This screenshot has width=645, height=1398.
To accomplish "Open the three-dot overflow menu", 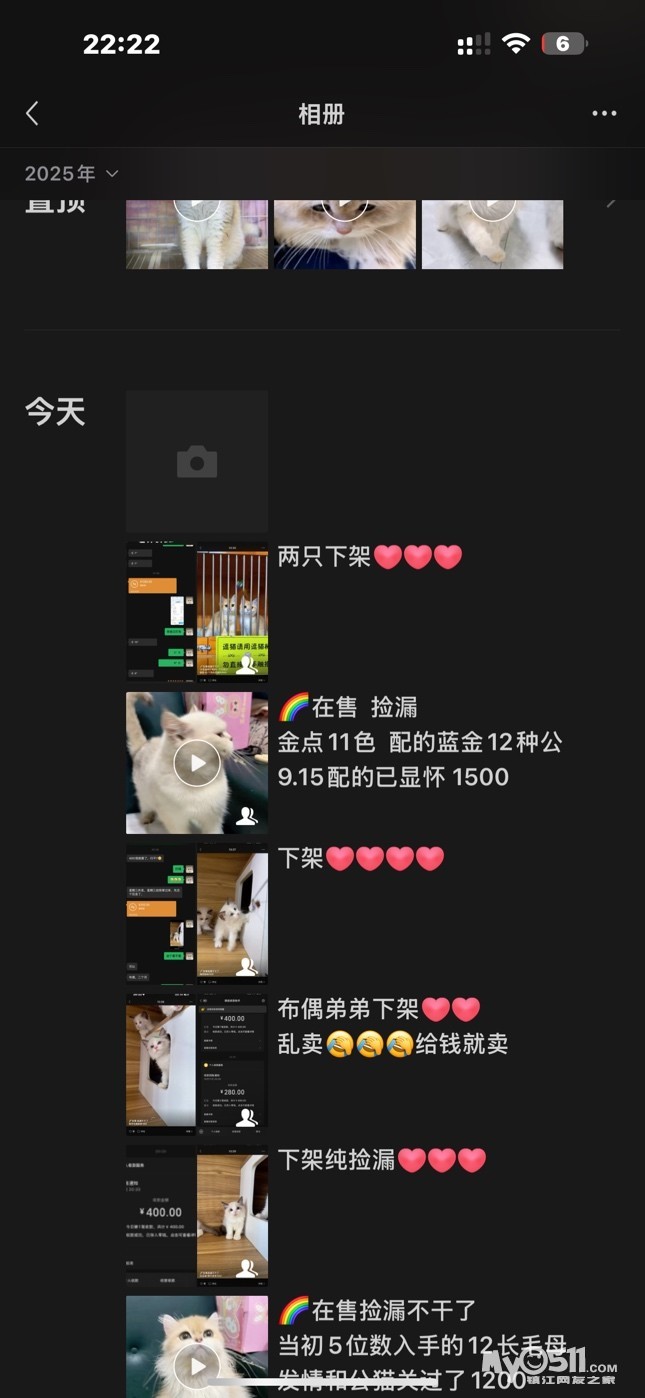I will tap(604, 113).
